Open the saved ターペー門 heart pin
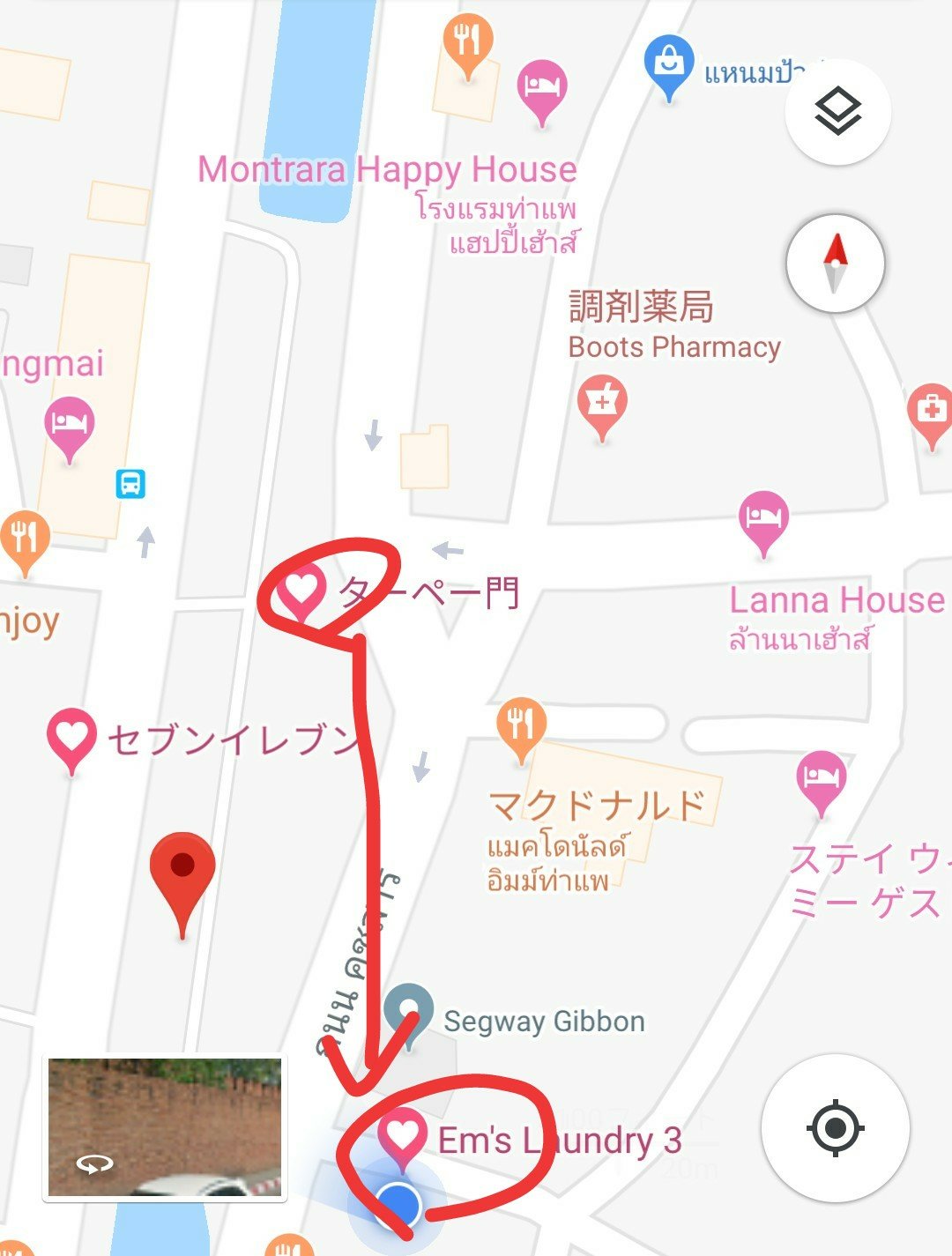 (301, 591)
